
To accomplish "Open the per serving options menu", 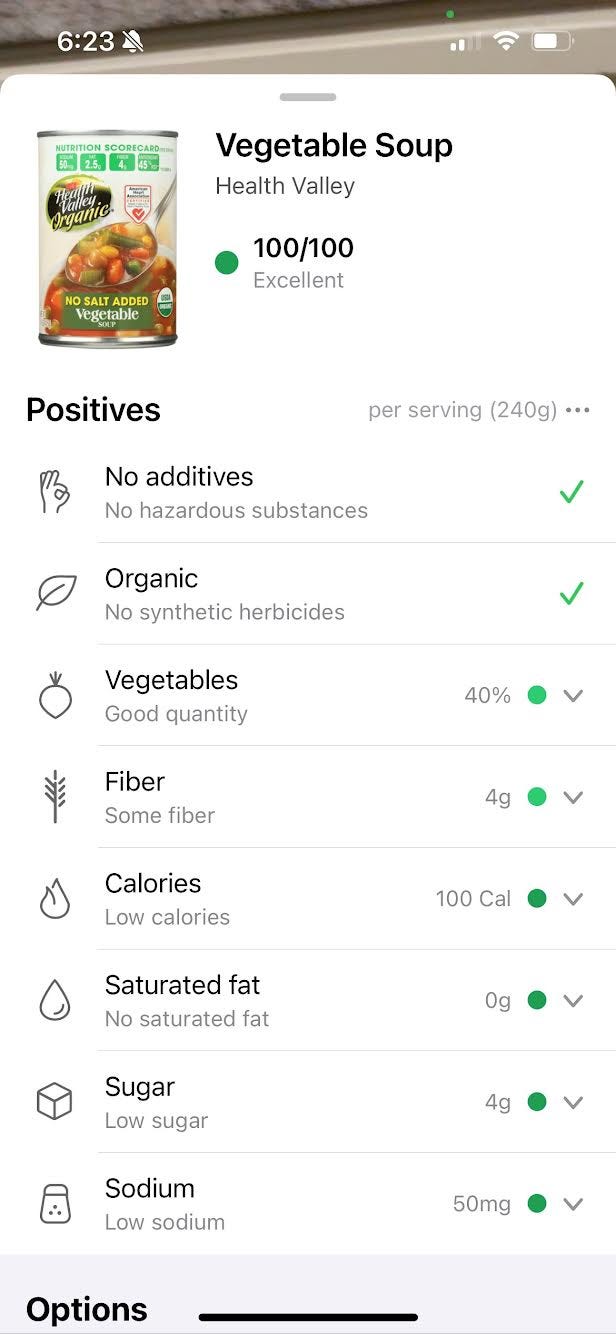I will tap(577, 411).
